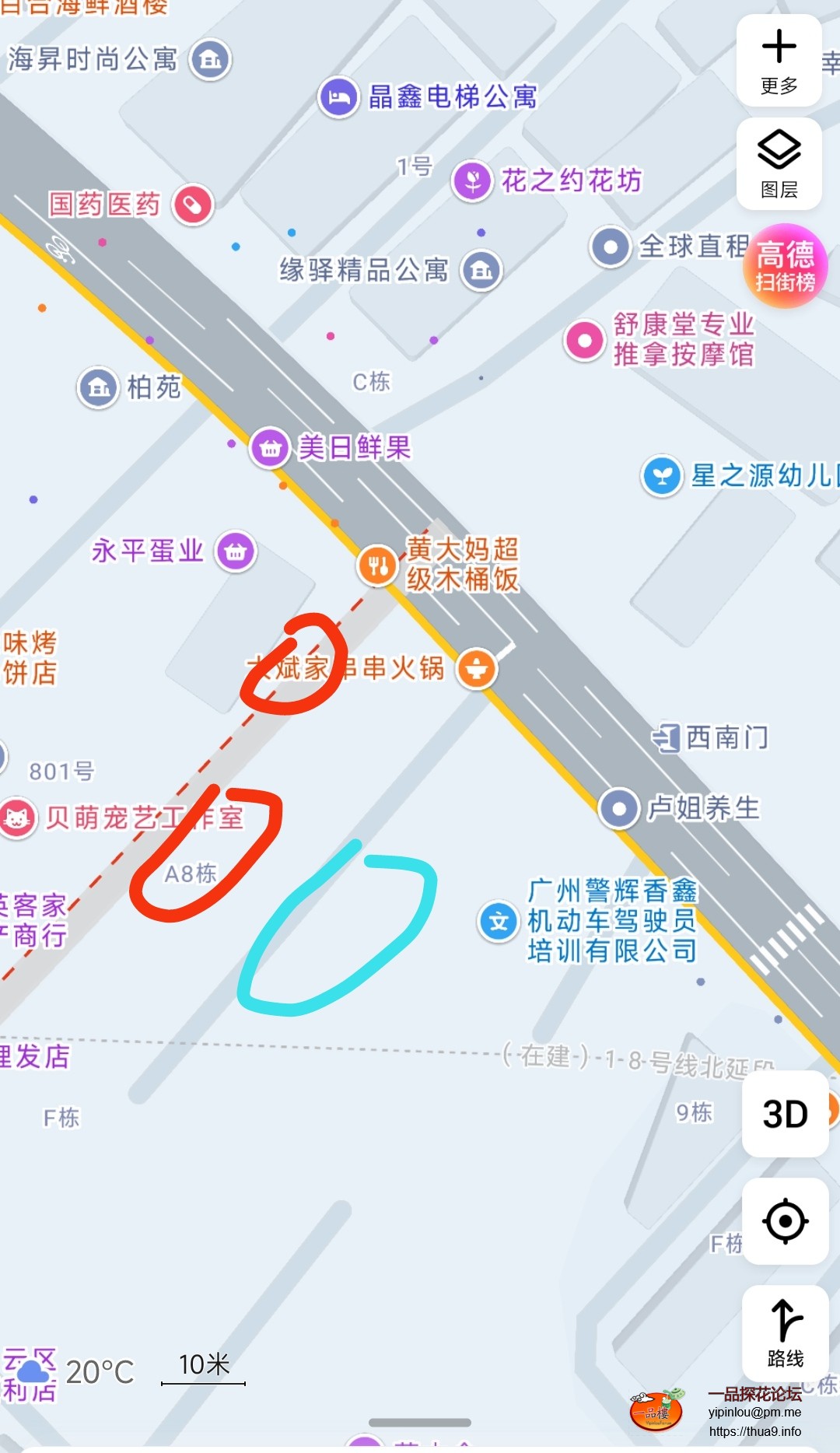Open the 柏苑 residence marker
The height and width of the screenshot is (1453, 840).
98,387
